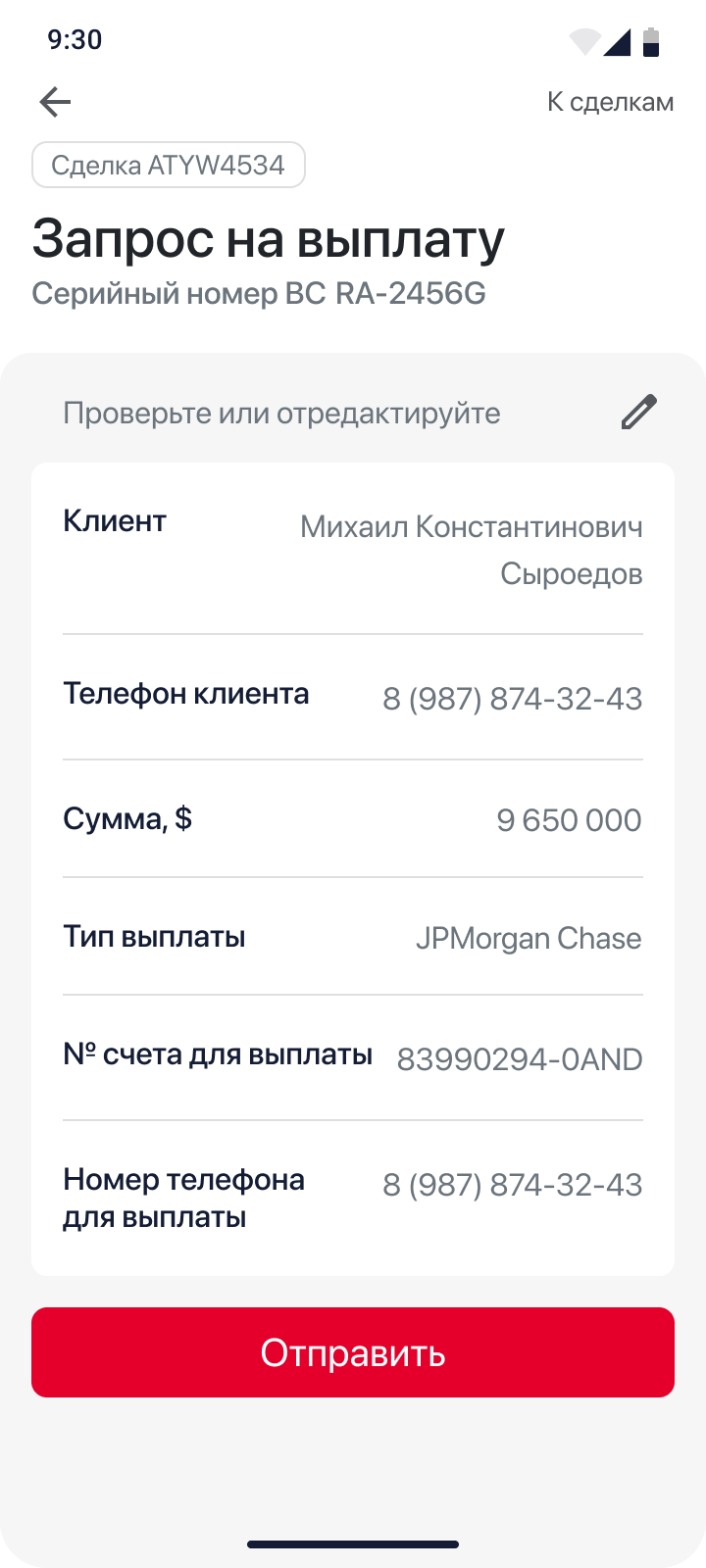Edit details with the pencil icon

(638, 413)
